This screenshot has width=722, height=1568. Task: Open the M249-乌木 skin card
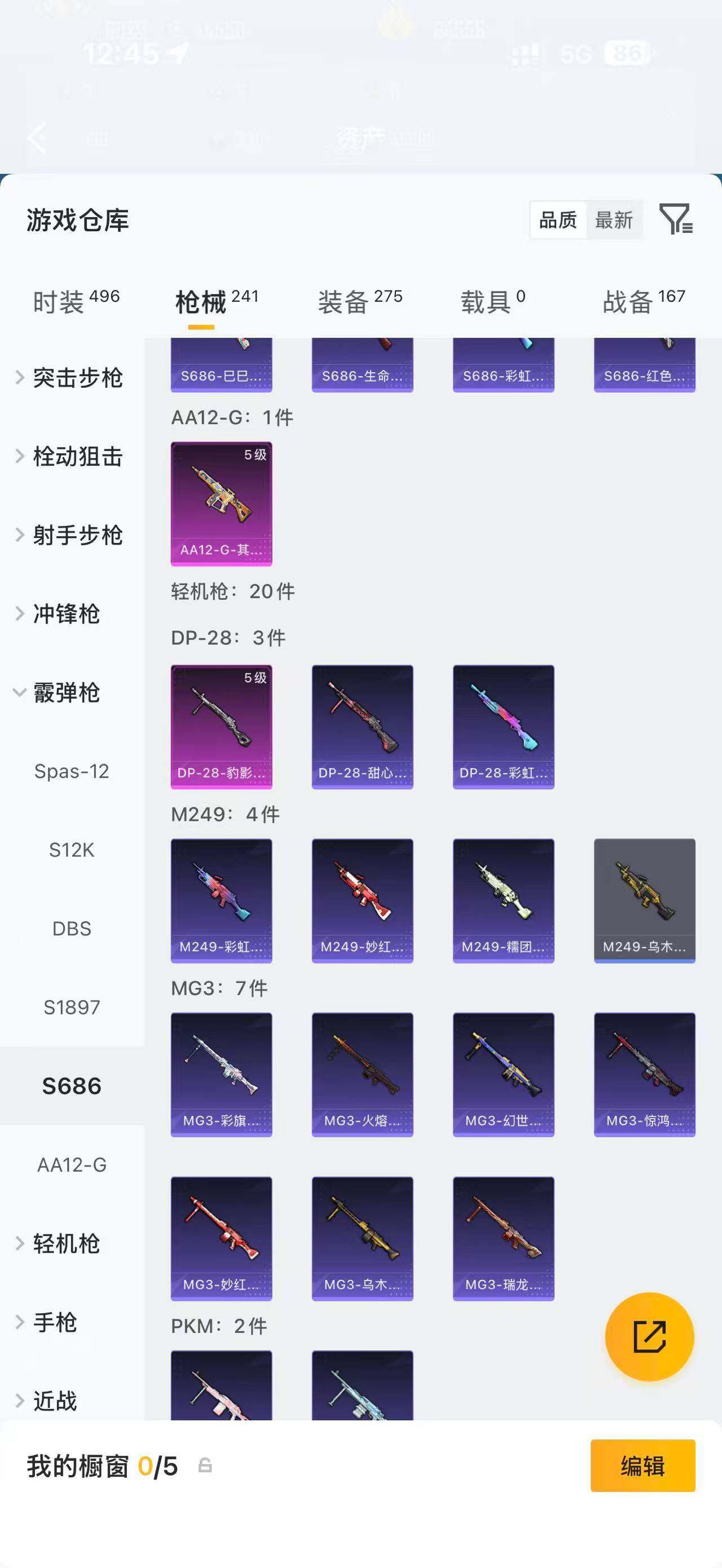[644, 900]
